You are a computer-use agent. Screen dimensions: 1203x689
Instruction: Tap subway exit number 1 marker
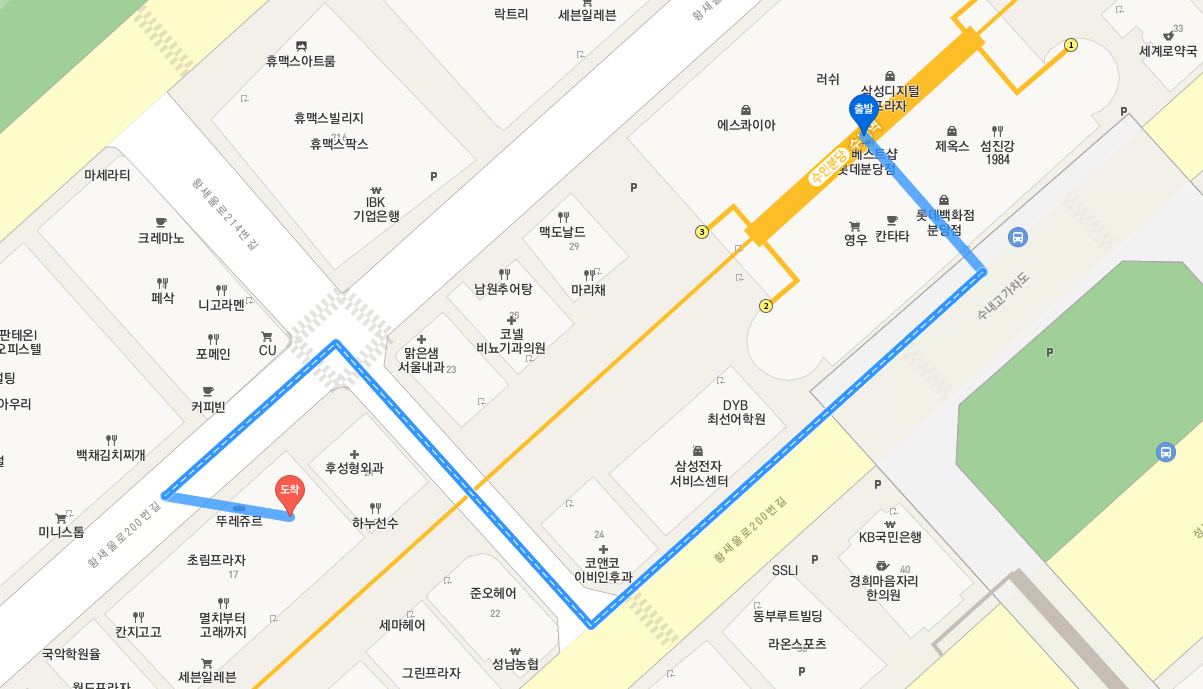pyautogui.click(x=1071, y=45)
